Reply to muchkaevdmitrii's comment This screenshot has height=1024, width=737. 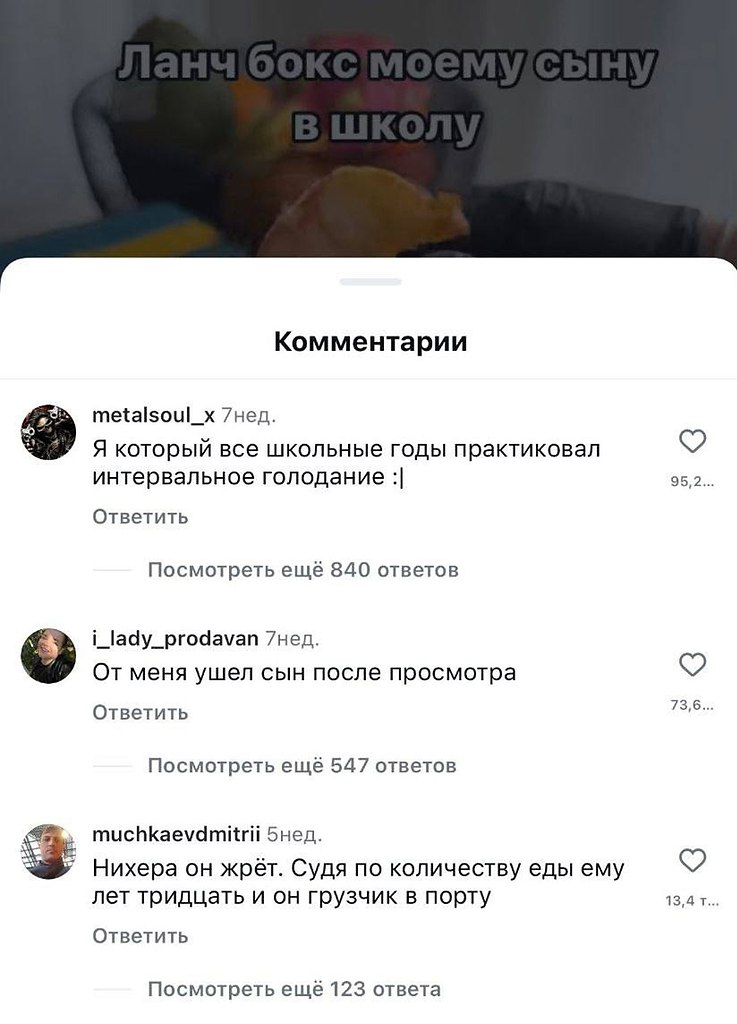(x=140, y=936)
